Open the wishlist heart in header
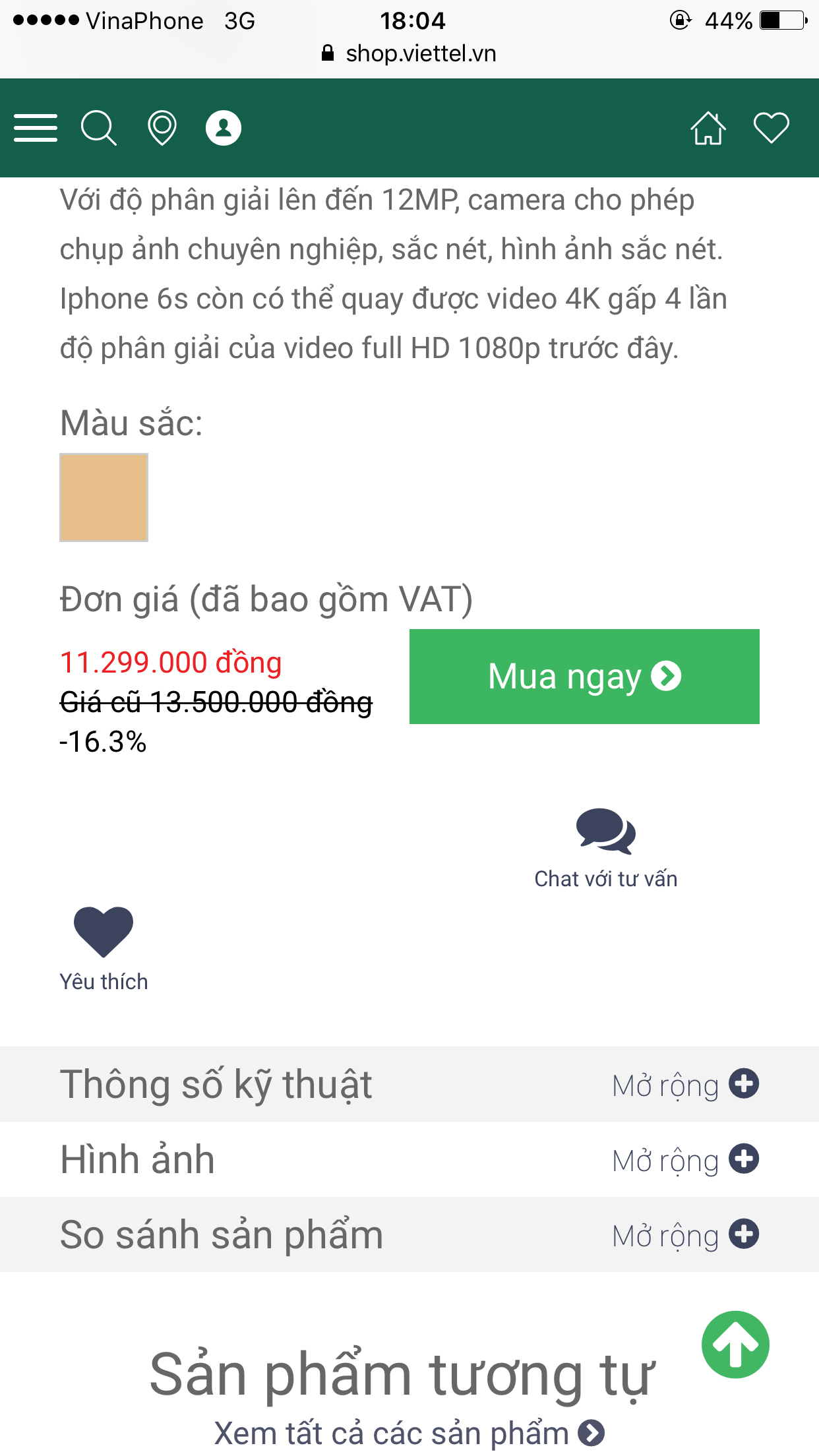819x1456 pixels. (x=771, y=128)
